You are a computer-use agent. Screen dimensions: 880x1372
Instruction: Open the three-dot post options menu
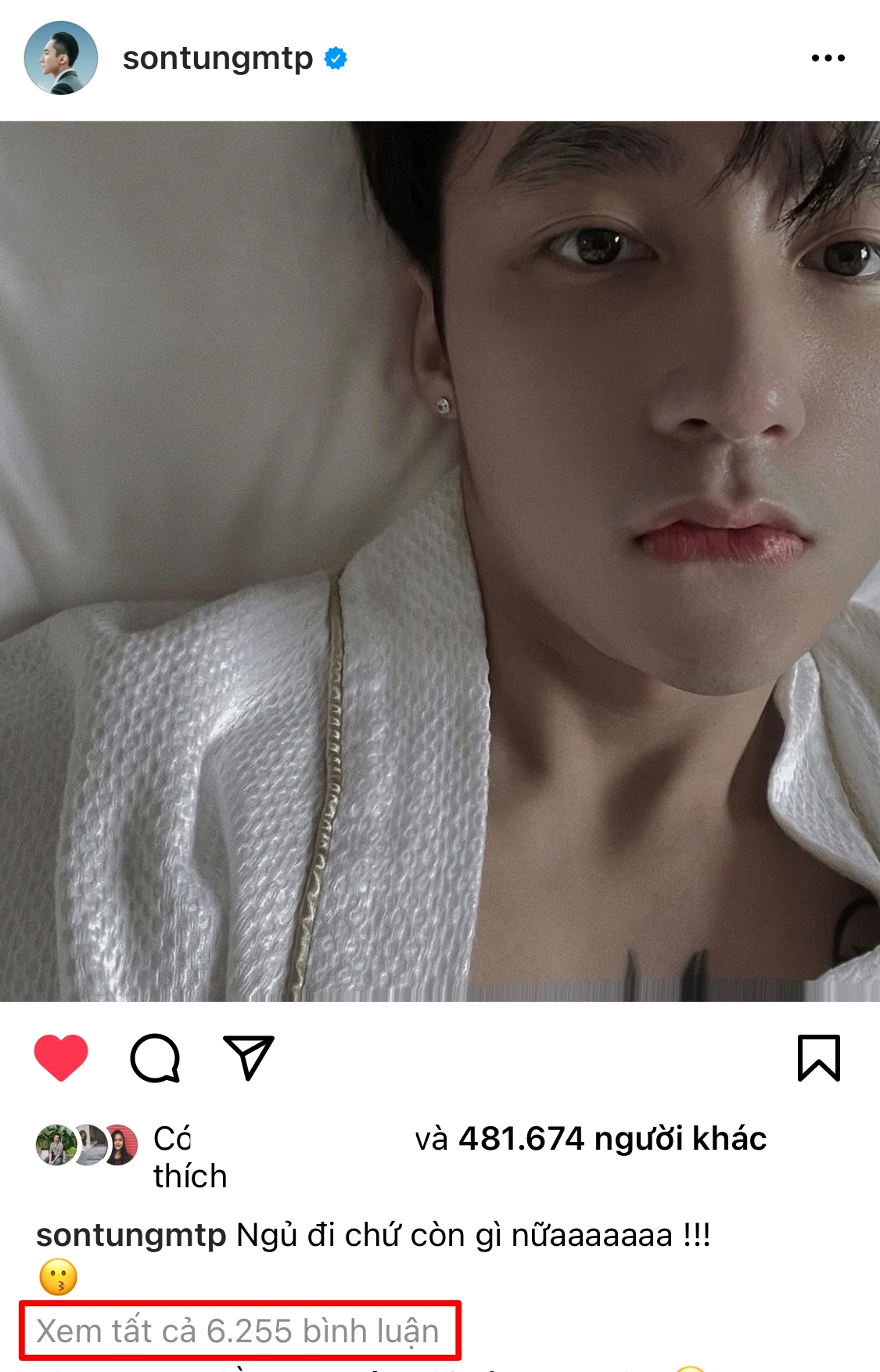click(828, 58)
